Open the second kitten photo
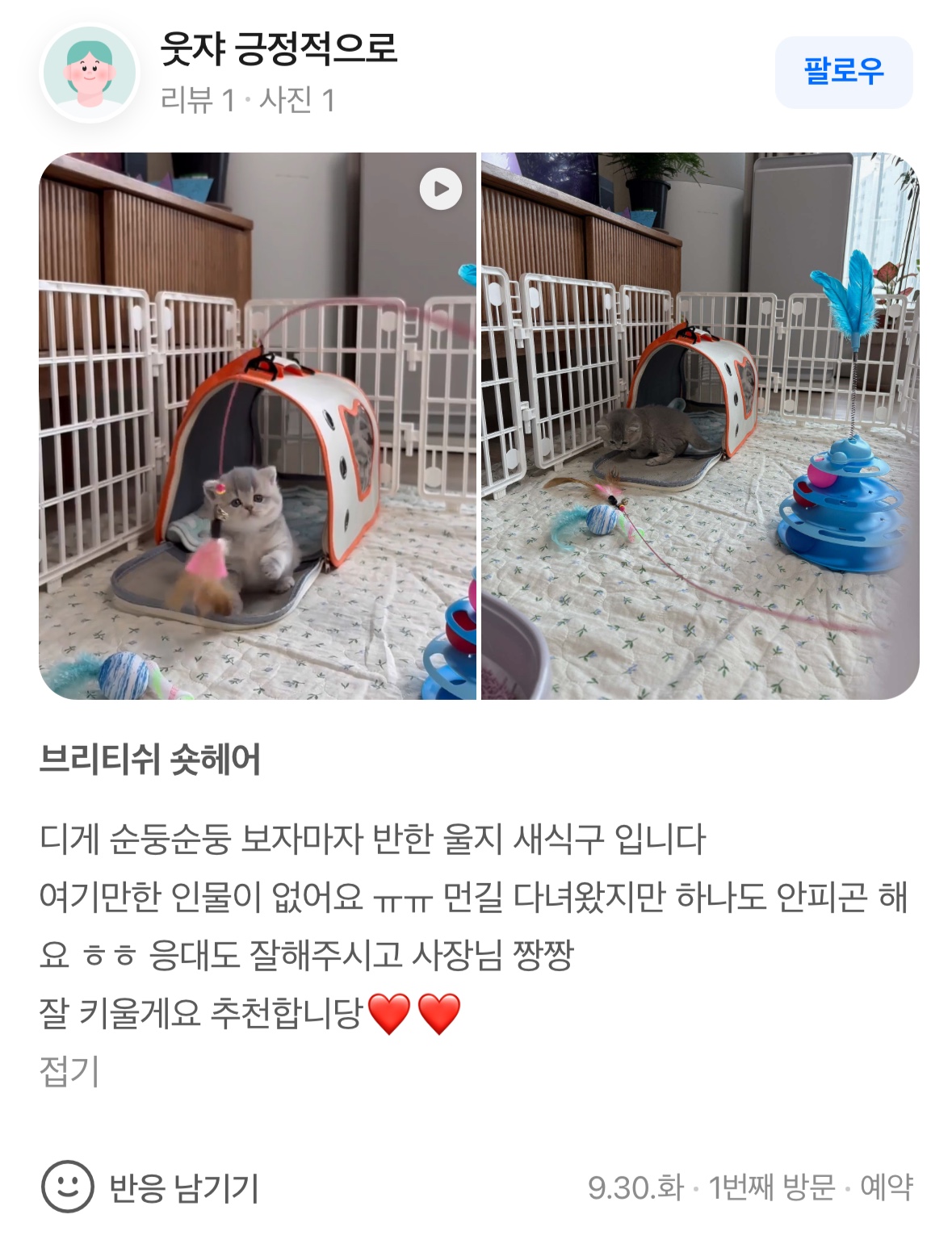The width and height of the screenshot is (952, 1244). [699, 425]
